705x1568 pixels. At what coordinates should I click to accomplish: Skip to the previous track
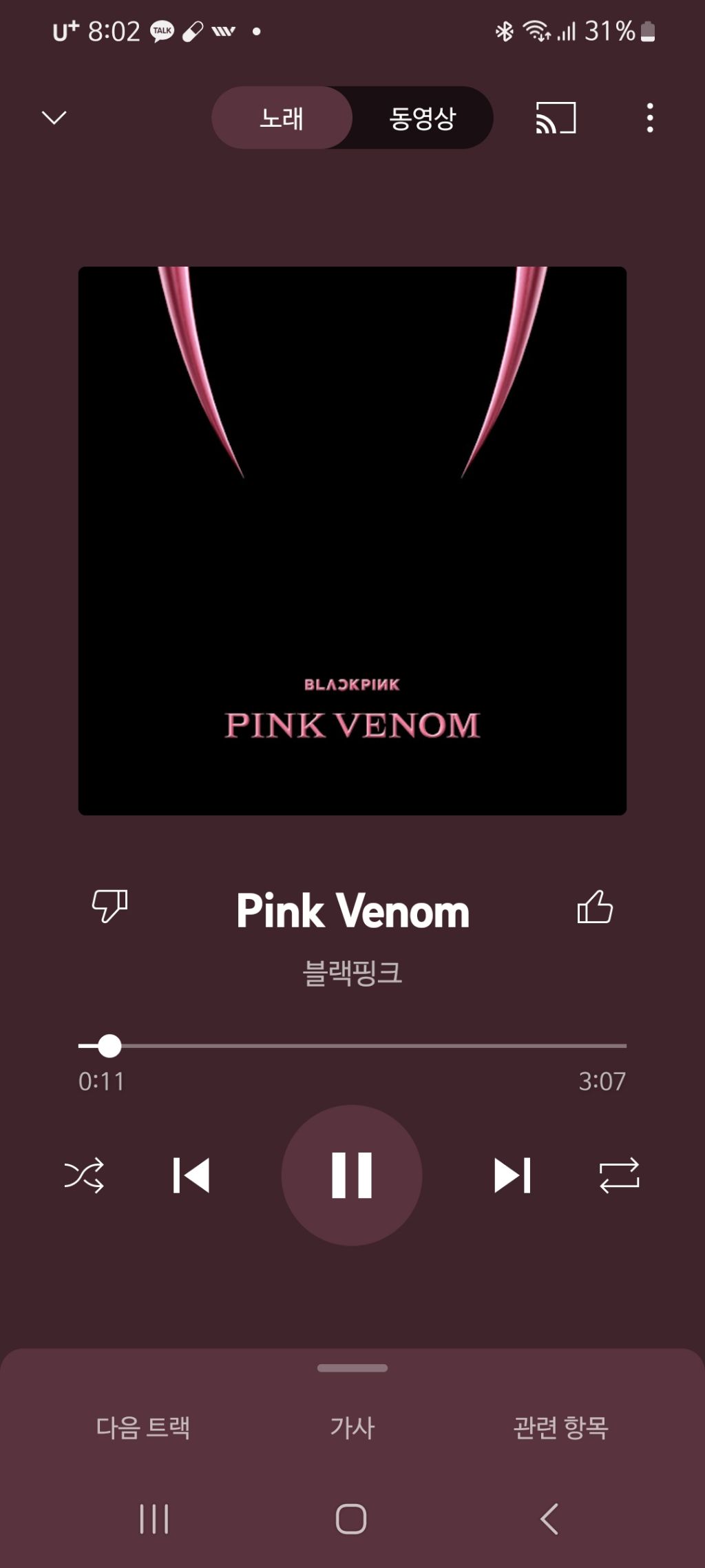click(191, 1175)
